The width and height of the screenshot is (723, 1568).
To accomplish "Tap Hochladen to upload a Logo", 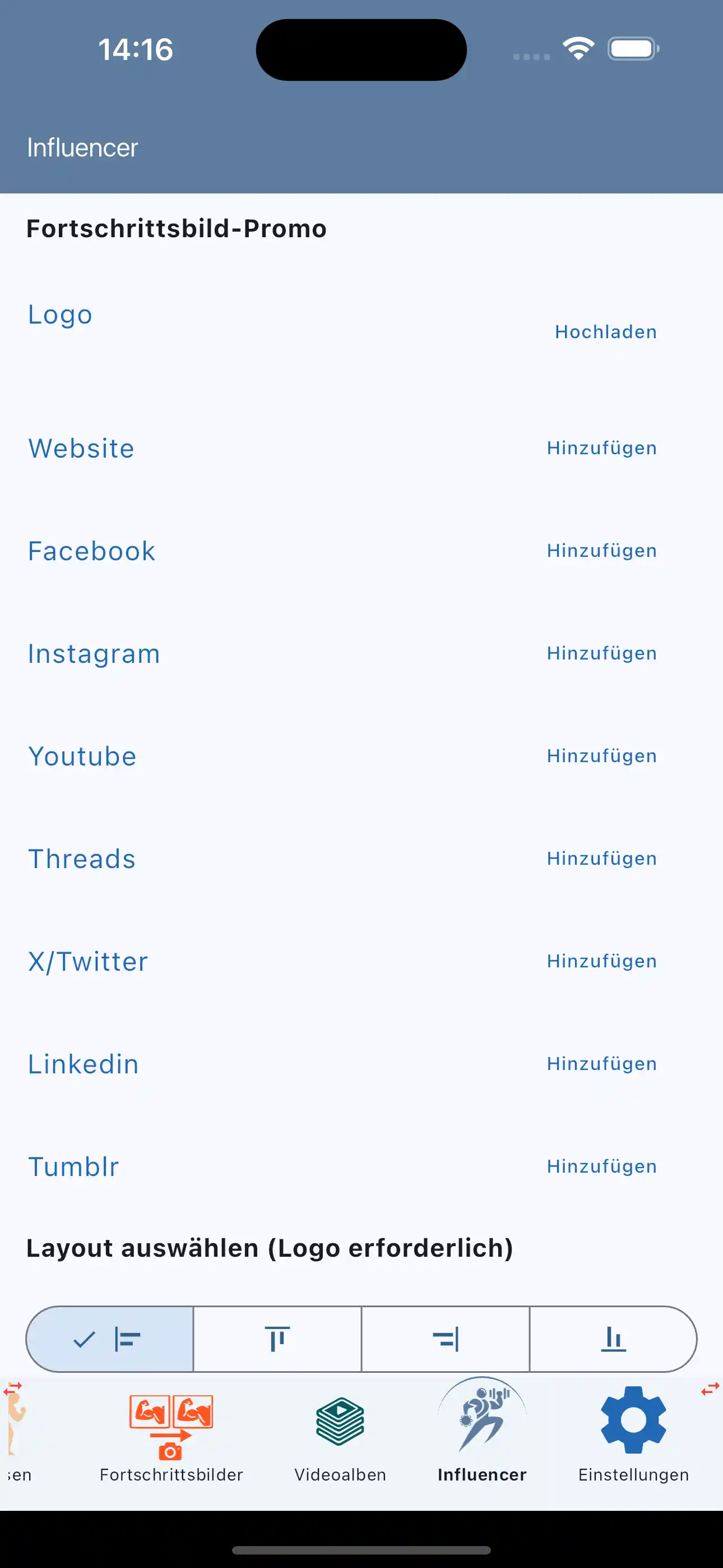I will 605,332.
